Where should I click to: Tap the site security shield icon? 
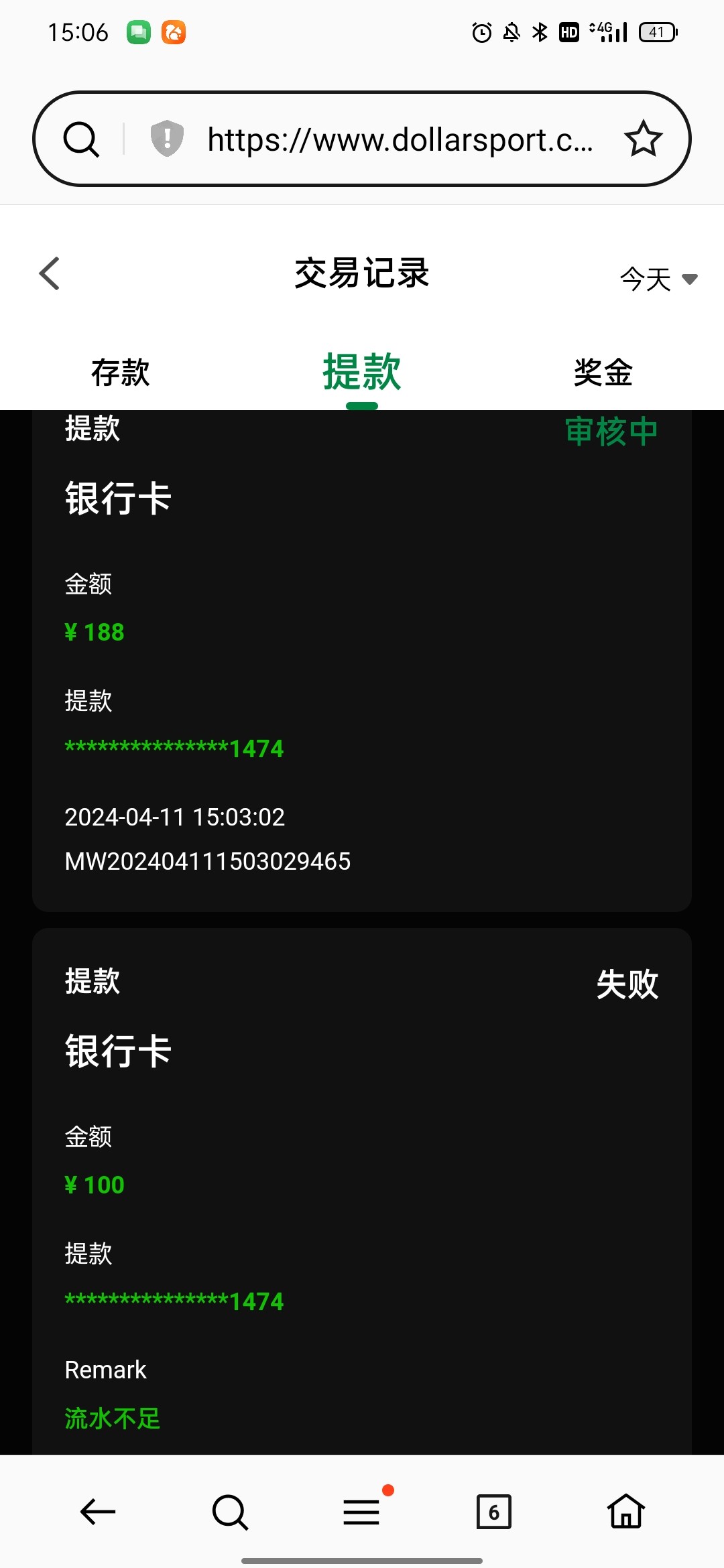point(165,139)
